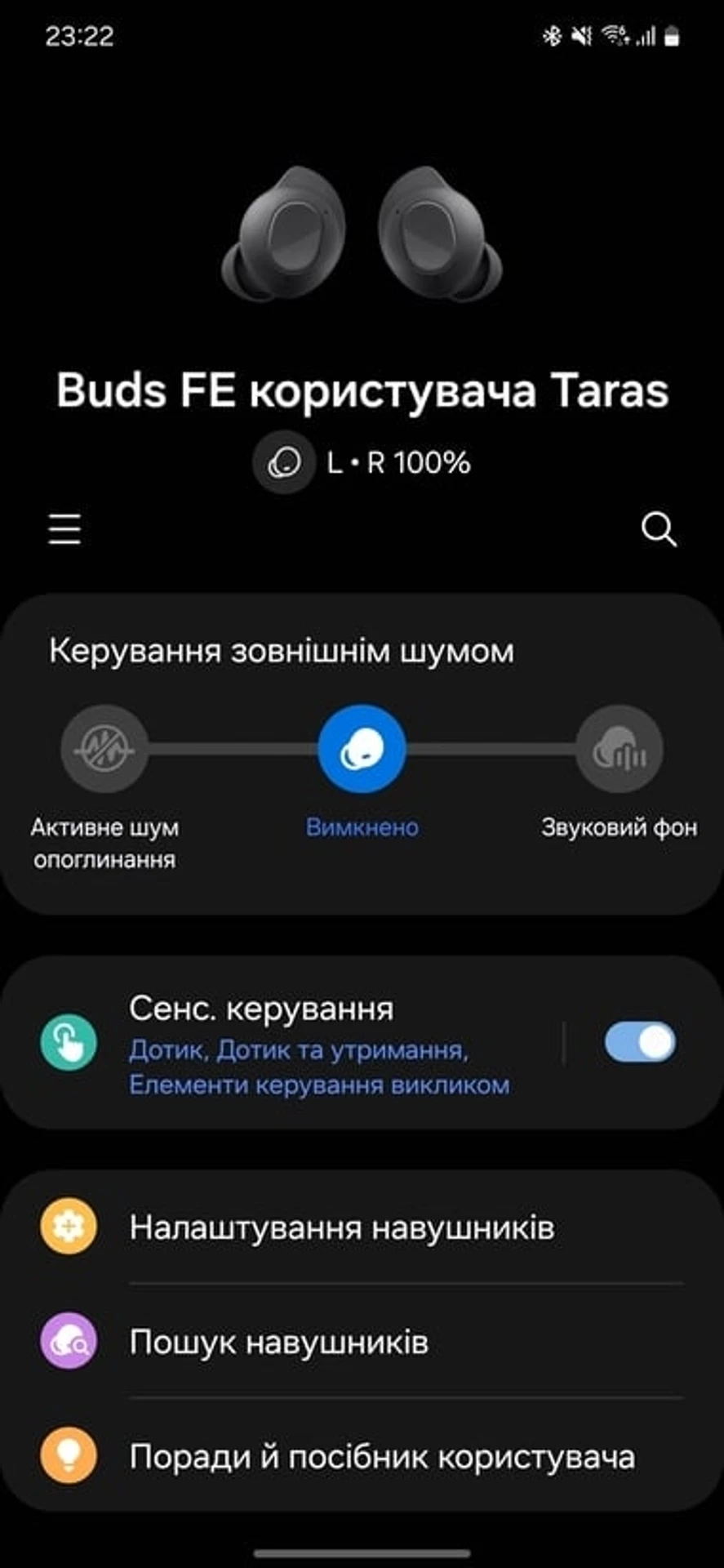Open the hamburger drawer menu

pyautogui.click(x=64, y=529)
